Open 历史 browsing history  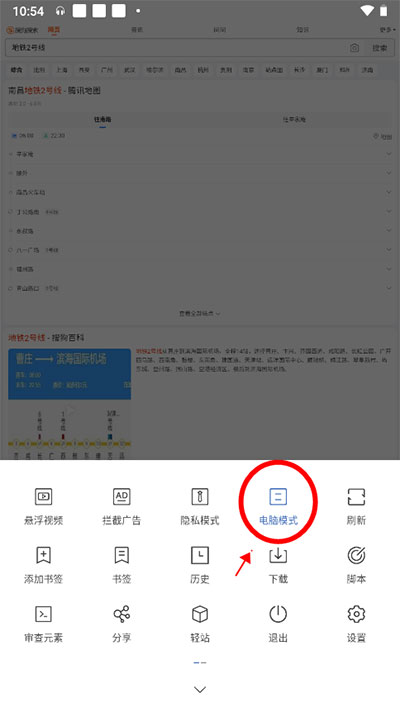tap(200, 565)
